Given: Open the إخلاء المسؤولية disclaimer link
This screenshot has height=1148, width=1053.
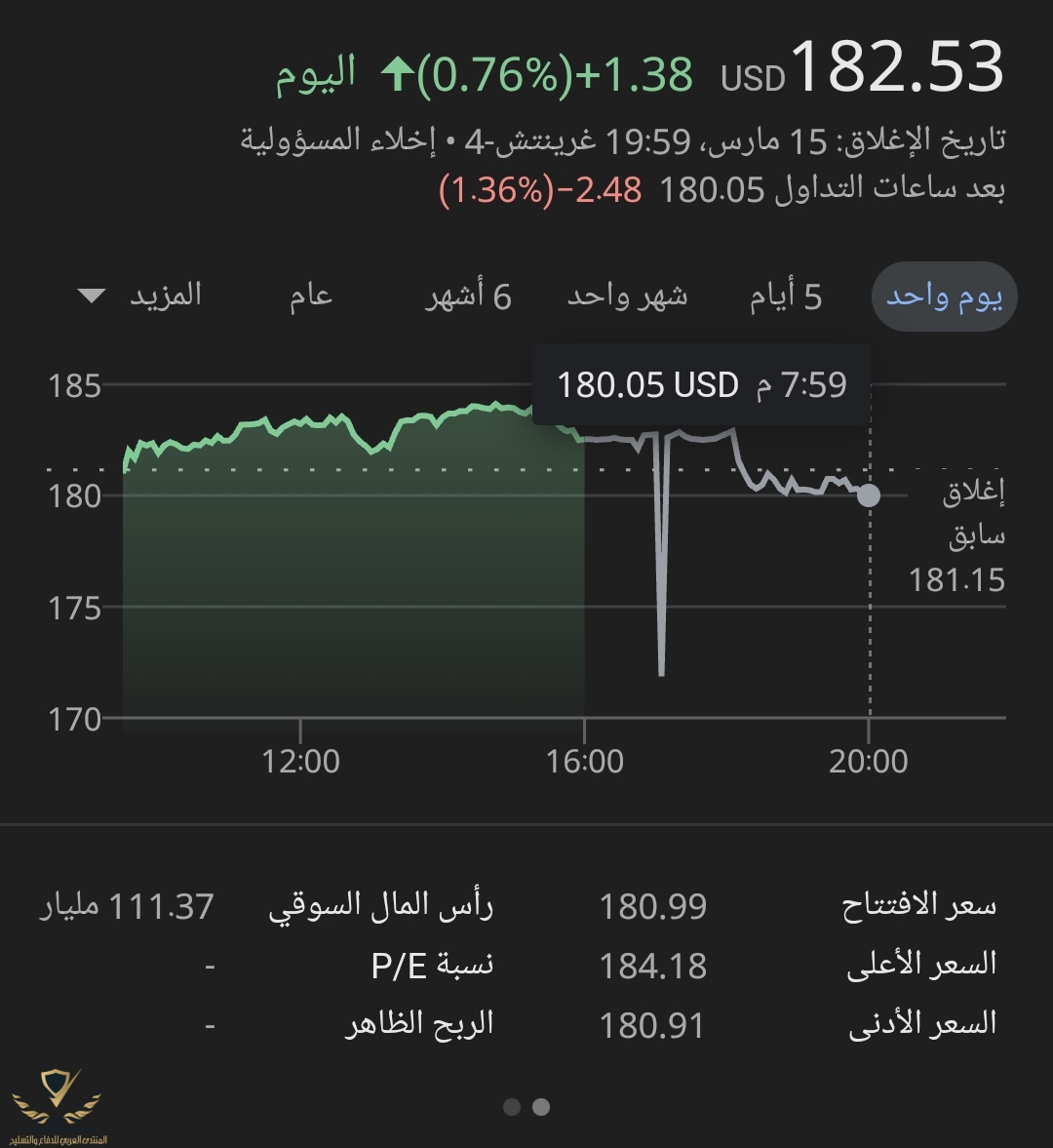Looking at the screenshot, I should 337,140.
